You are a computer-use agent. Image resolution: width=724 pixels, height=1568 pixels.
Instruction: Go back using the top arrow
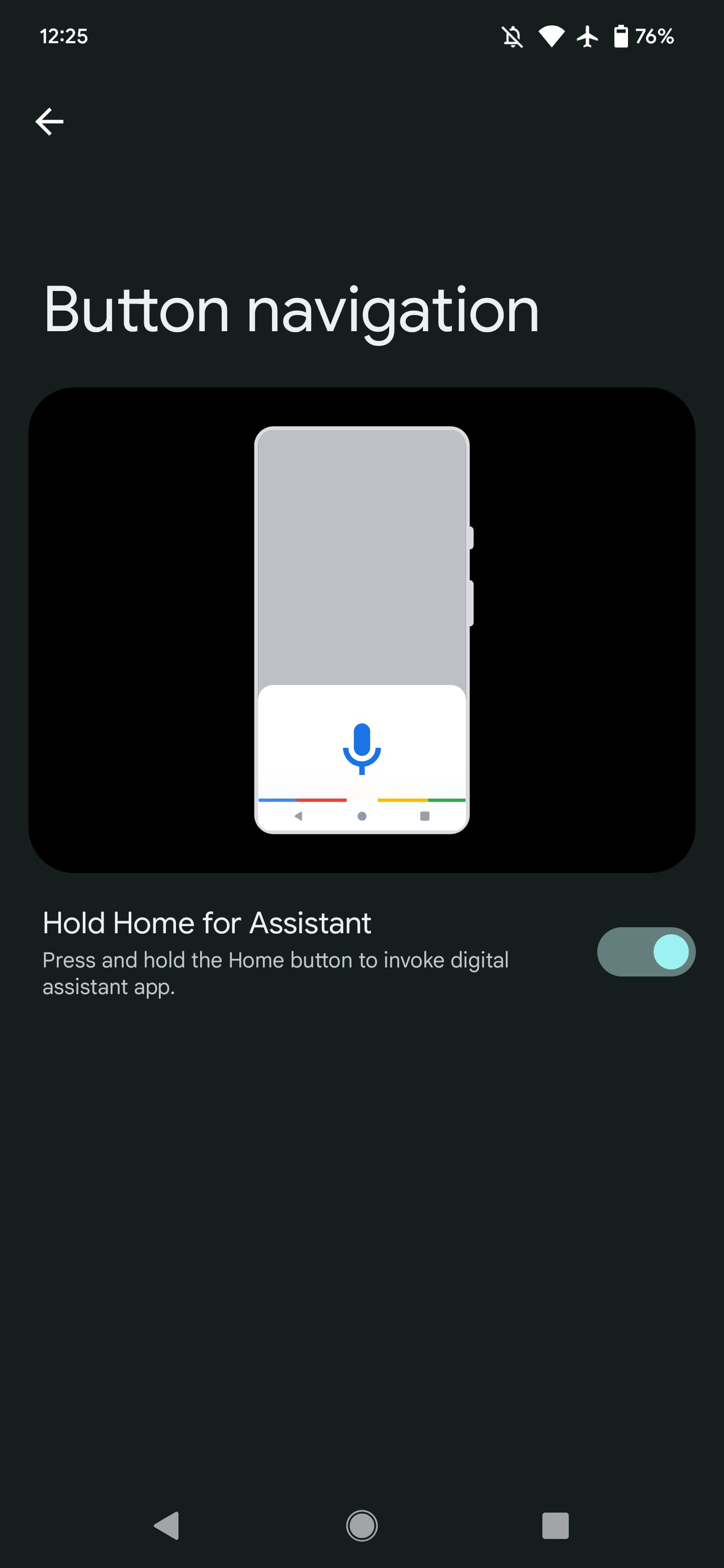[x=49, y=122]
